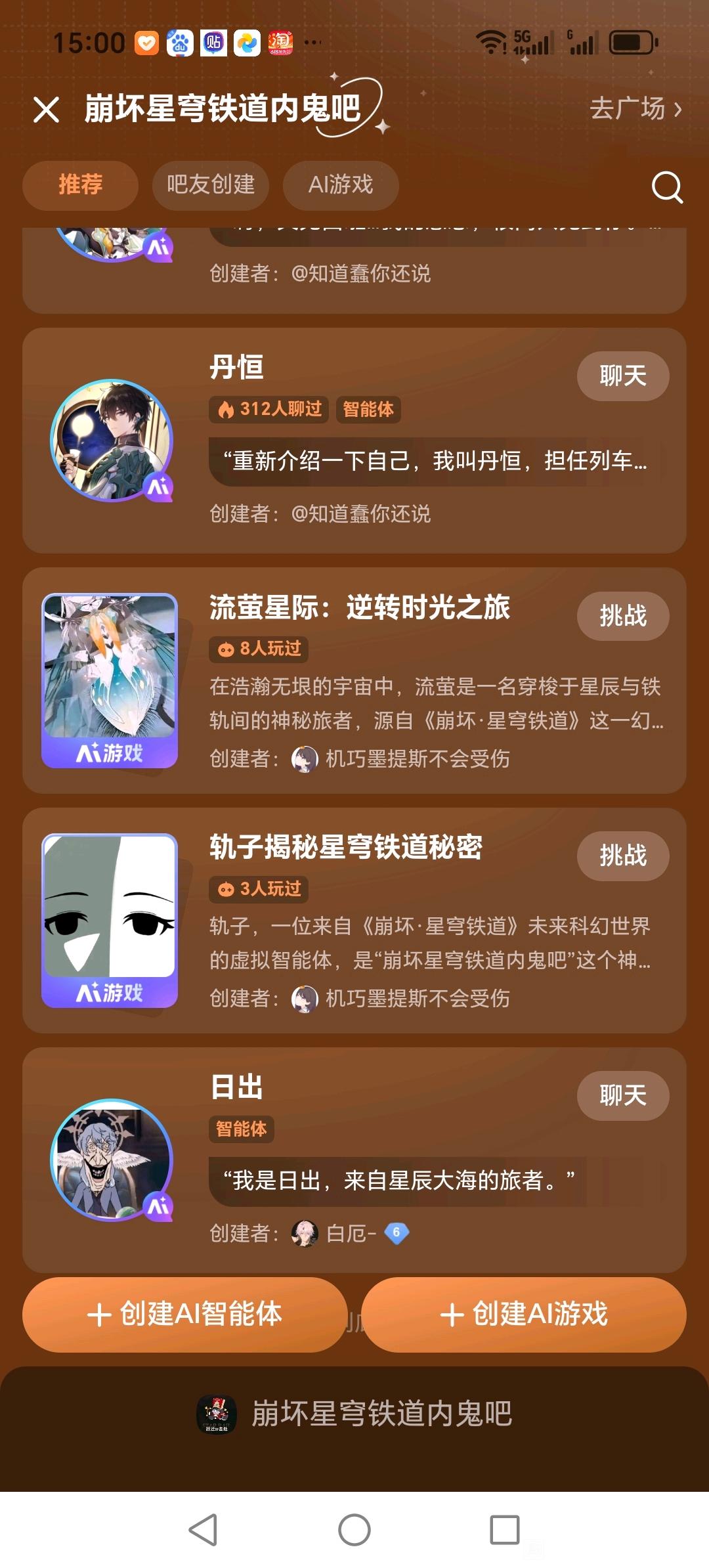The image size is (709, 1568).
Task: Switch to the 吧友创建 tab
Action: [210, 185]
